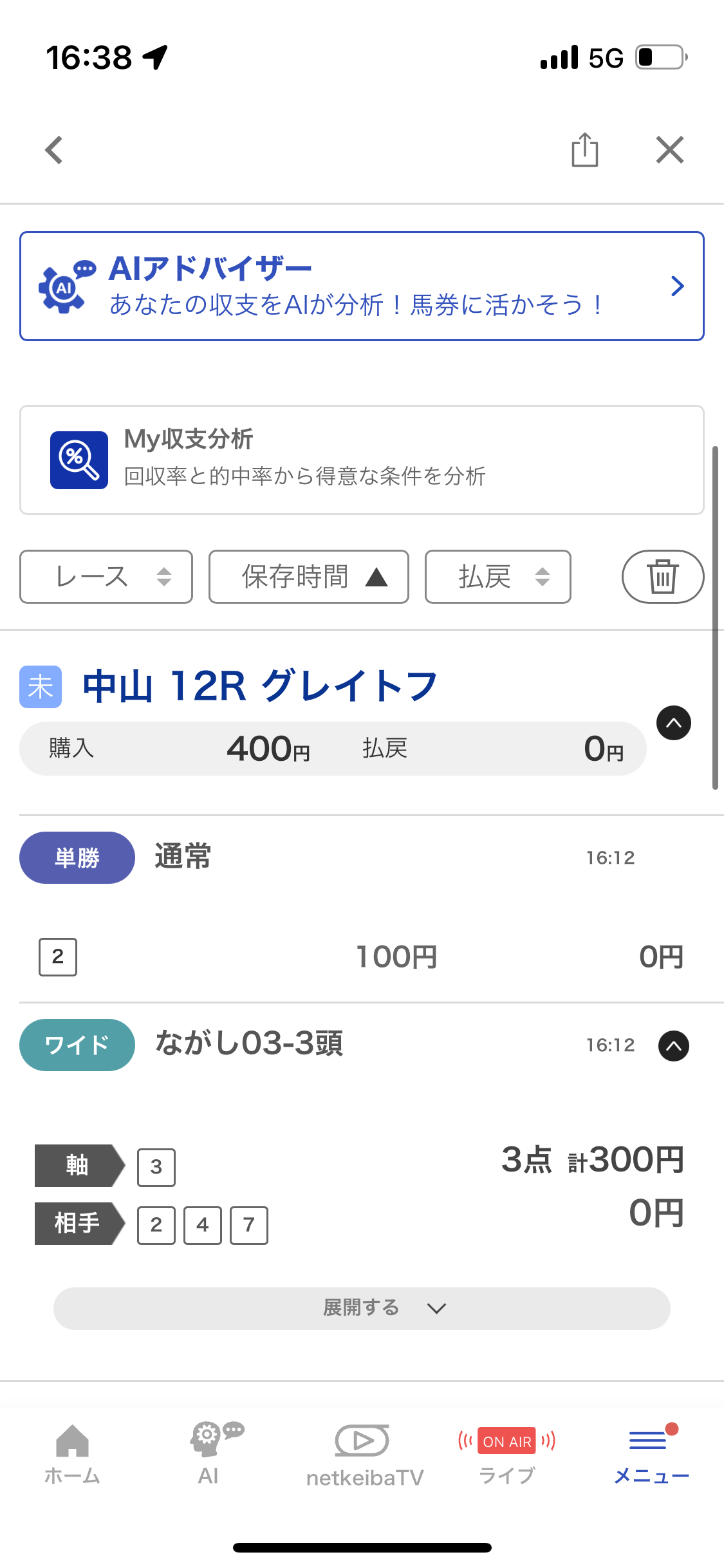Tap the trash can delete button
The height and width of the screenshot is (1568, 724).
pyautogui.click(x=662, y=577)
